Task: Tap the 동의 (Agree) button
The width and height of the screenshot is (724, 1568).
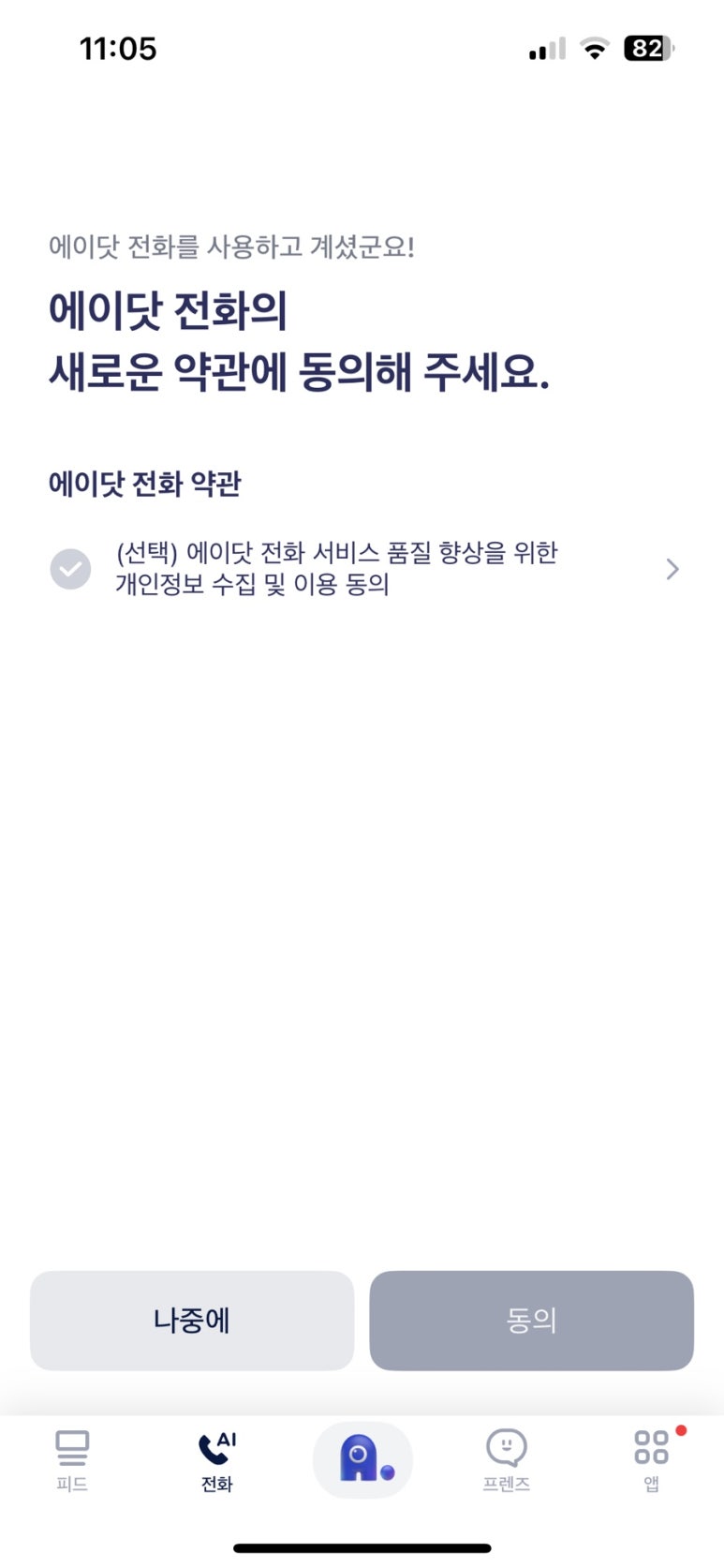Action: click(531, 1321)
